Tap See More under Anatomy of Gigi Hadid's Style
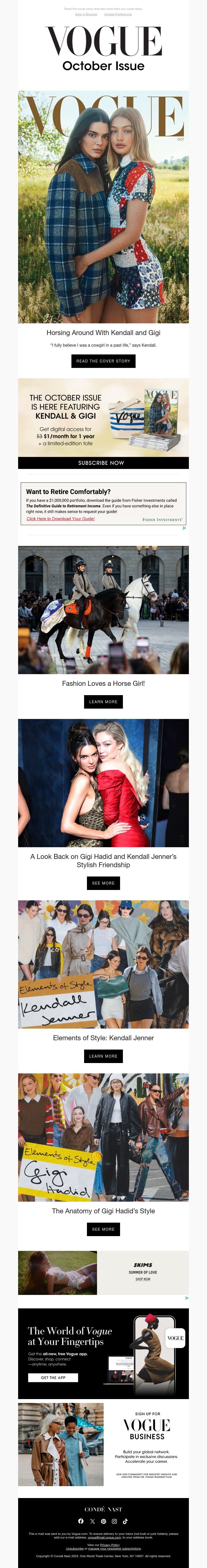This screenshot has height=1568, width=207. pos(103,1229)
